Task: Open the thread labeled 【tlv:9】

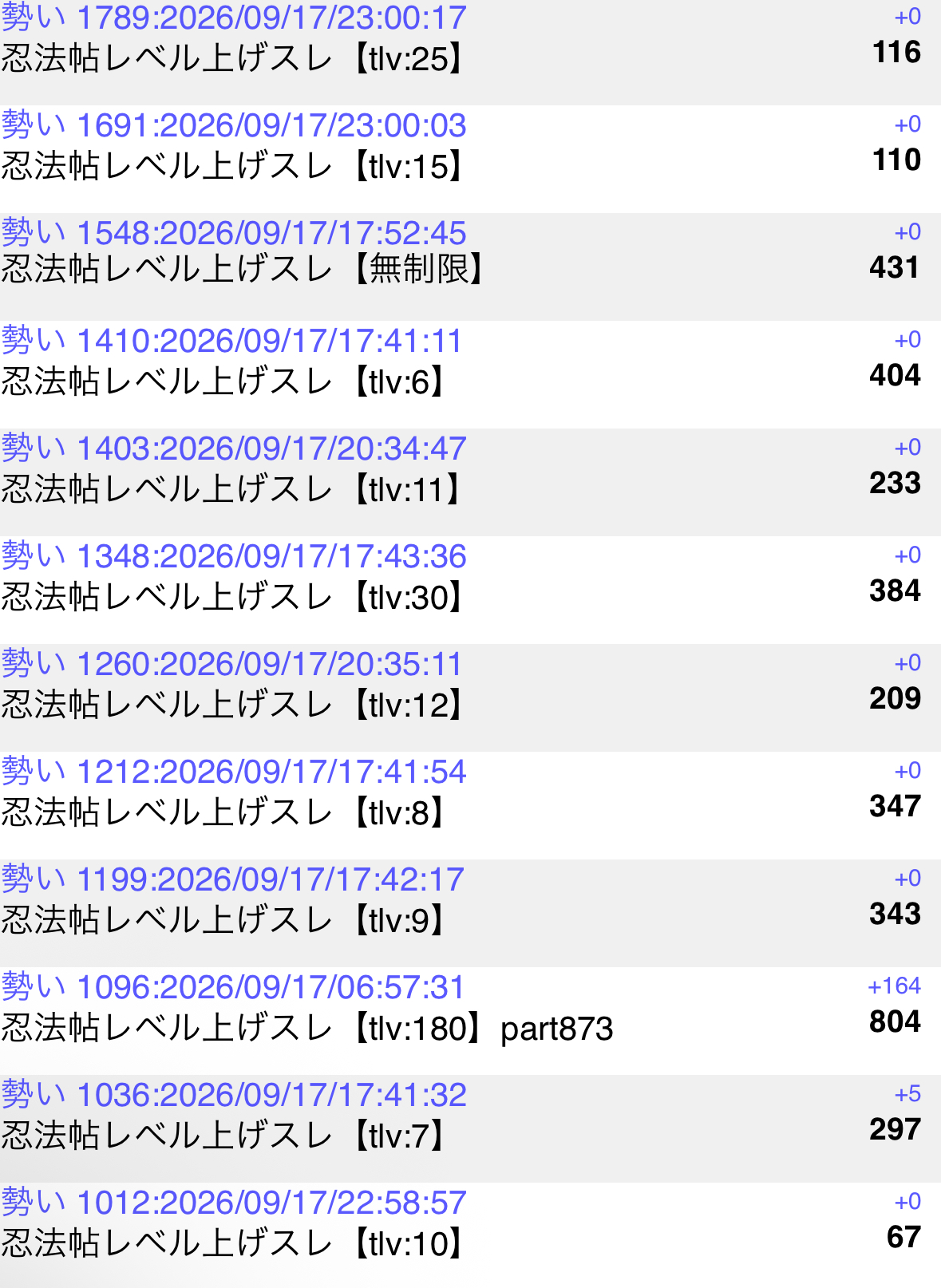Action: (x=470, y=913)
